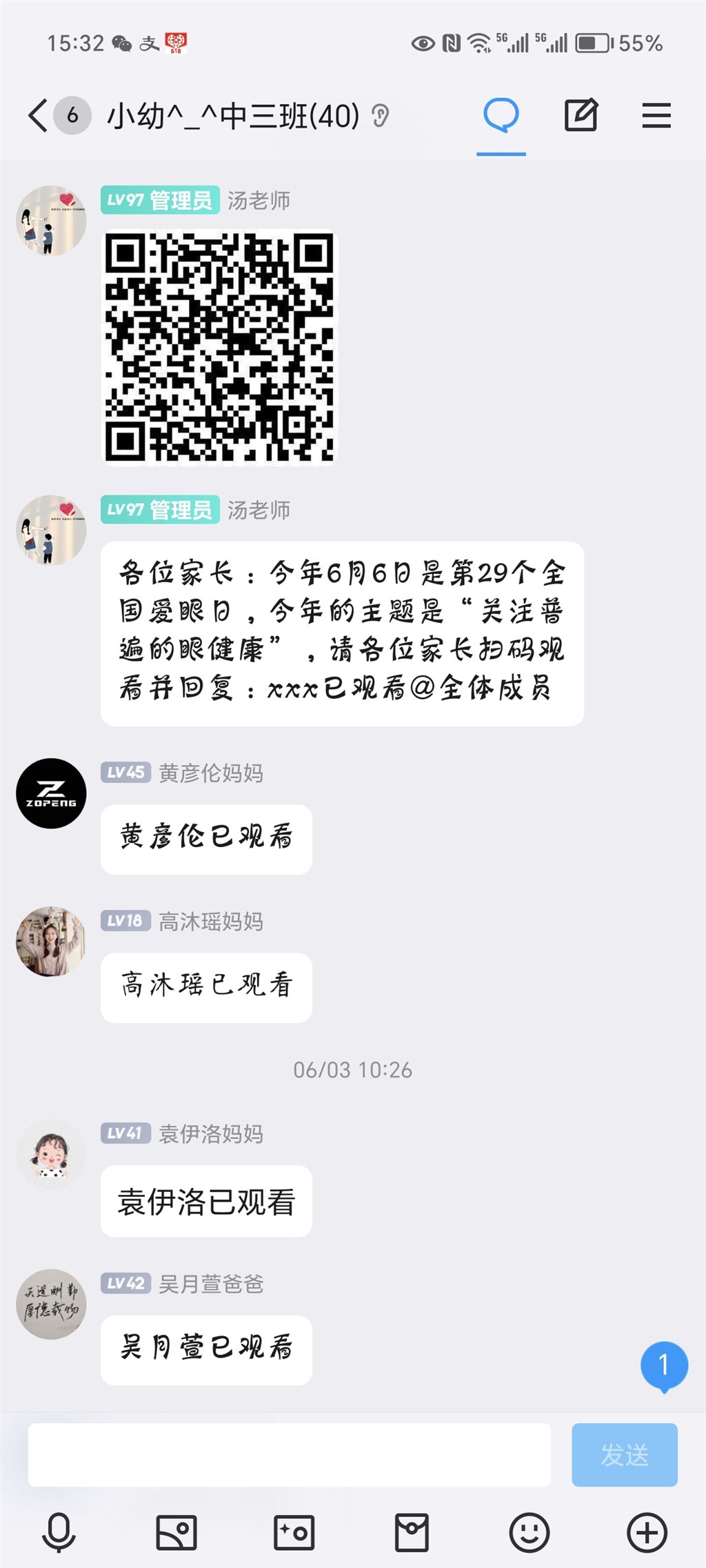Start a voice message with the microphone

59,1533
